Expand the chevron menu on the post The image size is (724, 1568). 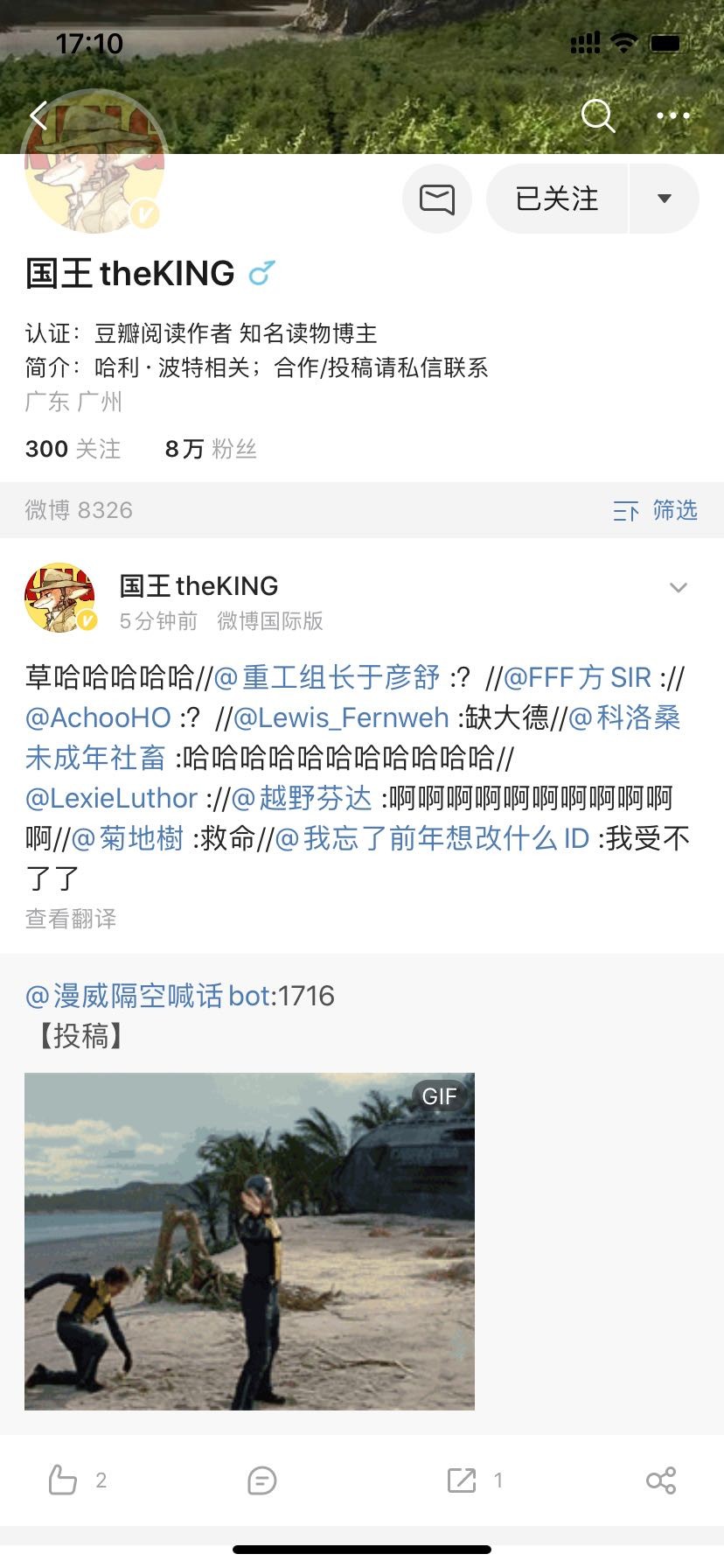point(679,588)
